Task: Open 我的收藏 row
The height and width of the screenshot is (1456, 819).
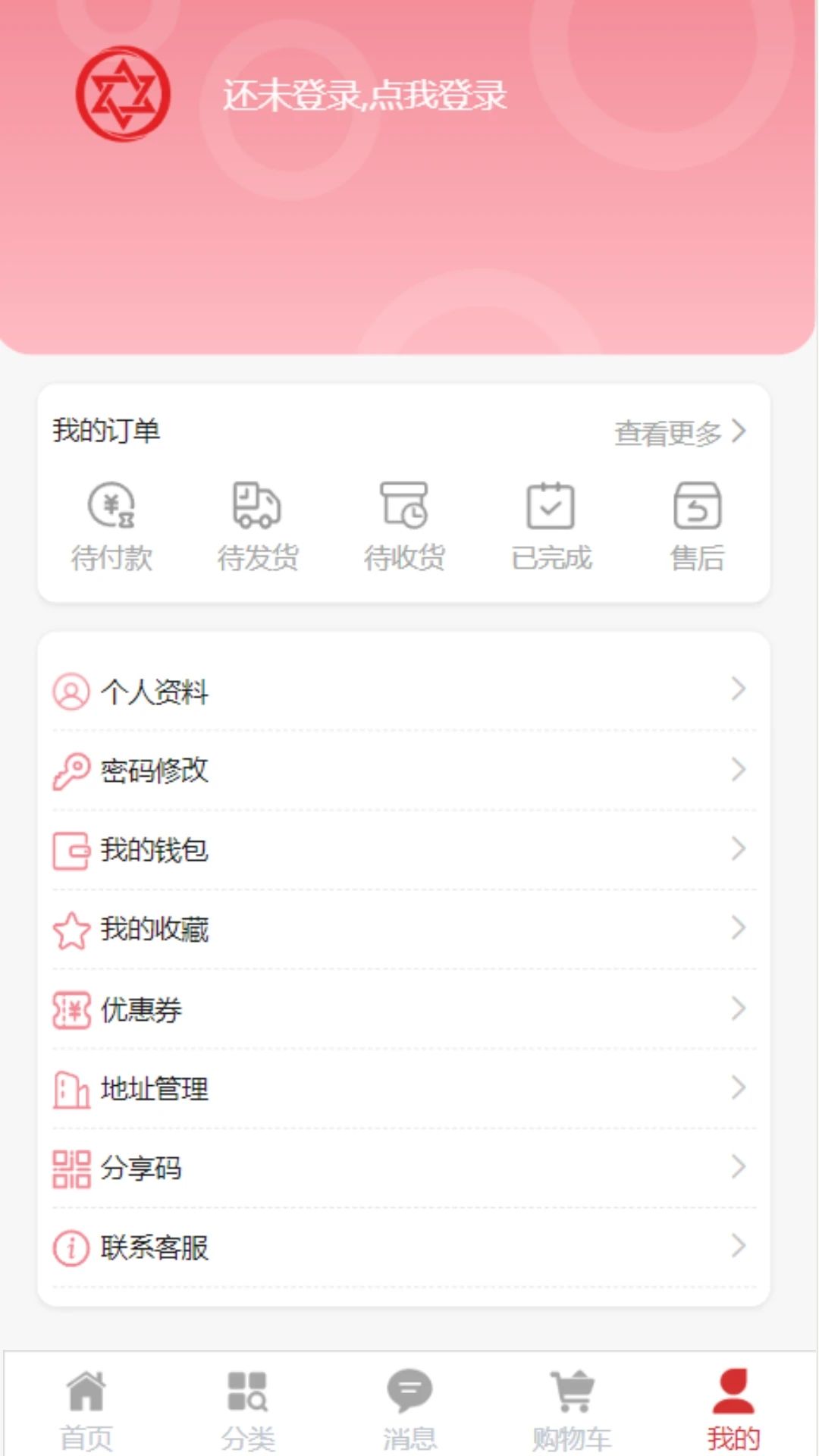Action: pyautogui.click(x=404, y=930)
